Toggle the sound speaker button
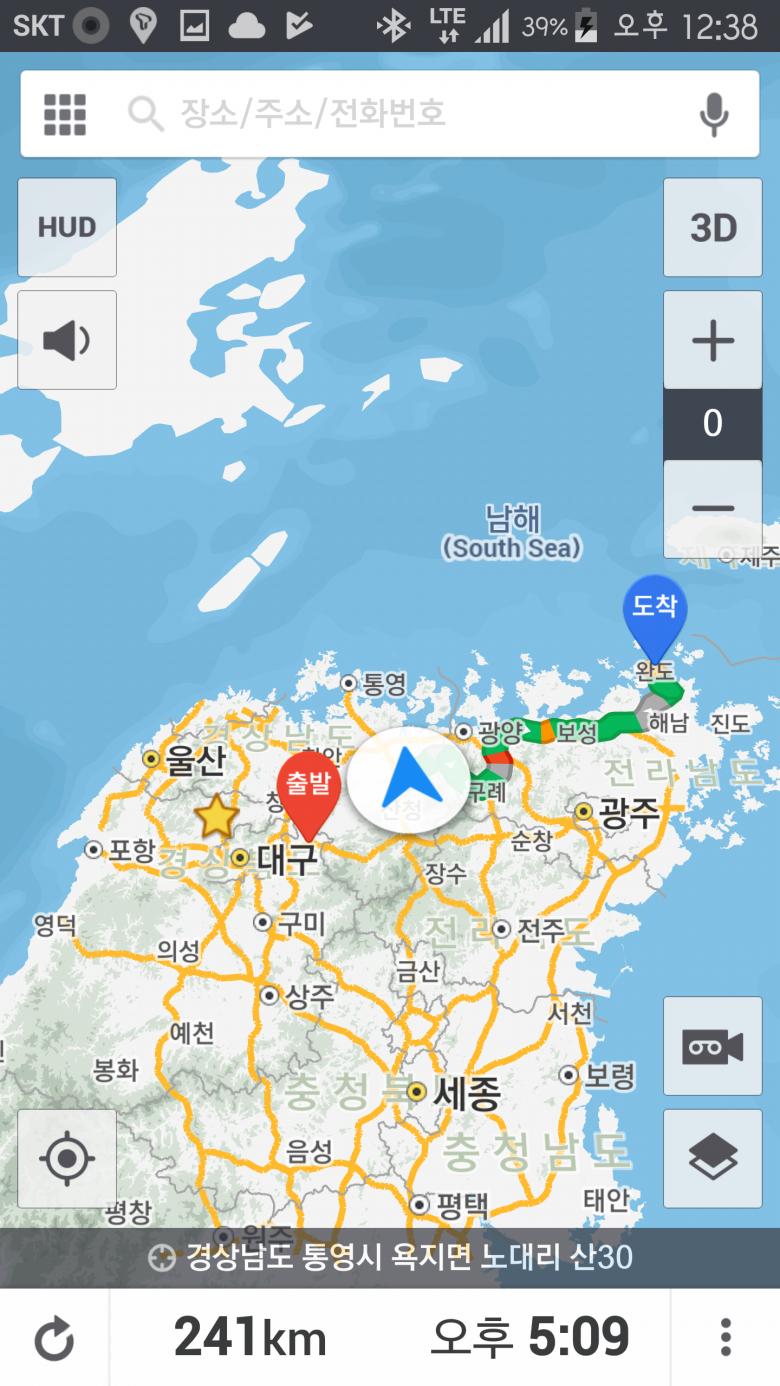The image size is (780, 1386). (67, 340)
